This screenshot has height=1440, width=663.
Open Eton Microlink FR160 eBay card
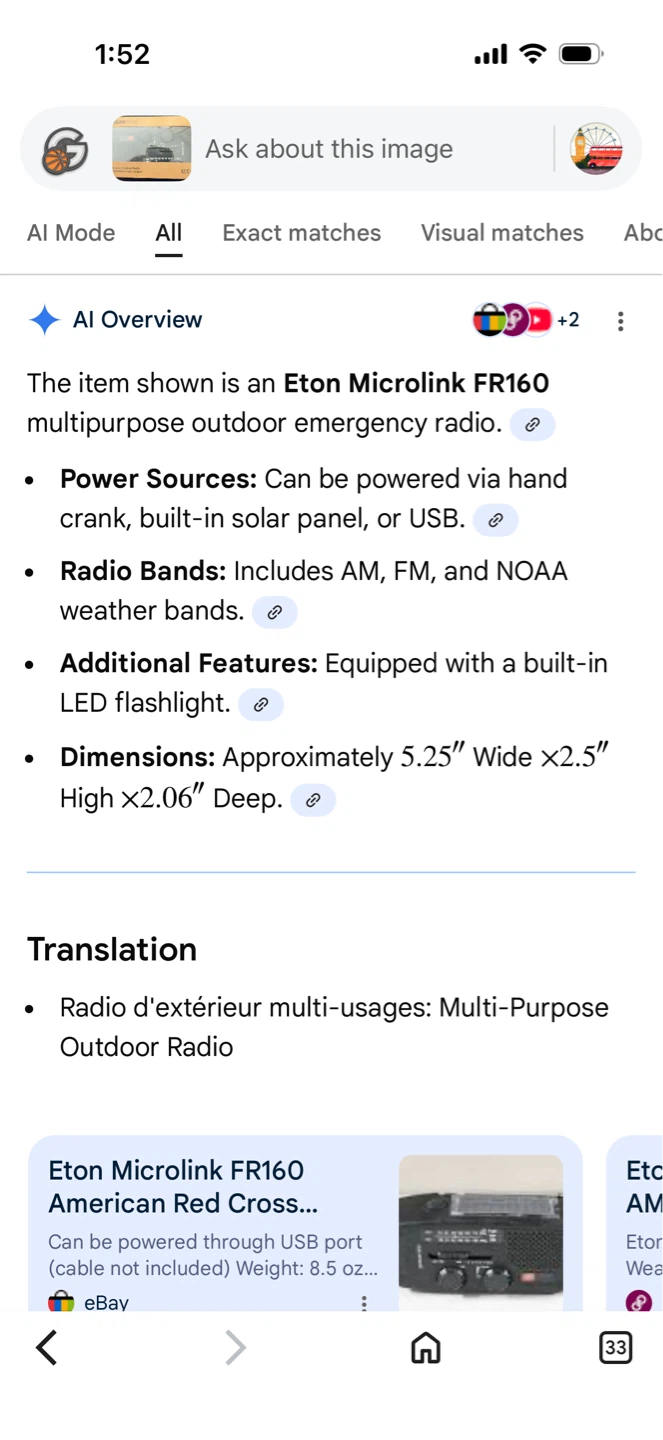pyautogui.click(x=305, y=1223)
